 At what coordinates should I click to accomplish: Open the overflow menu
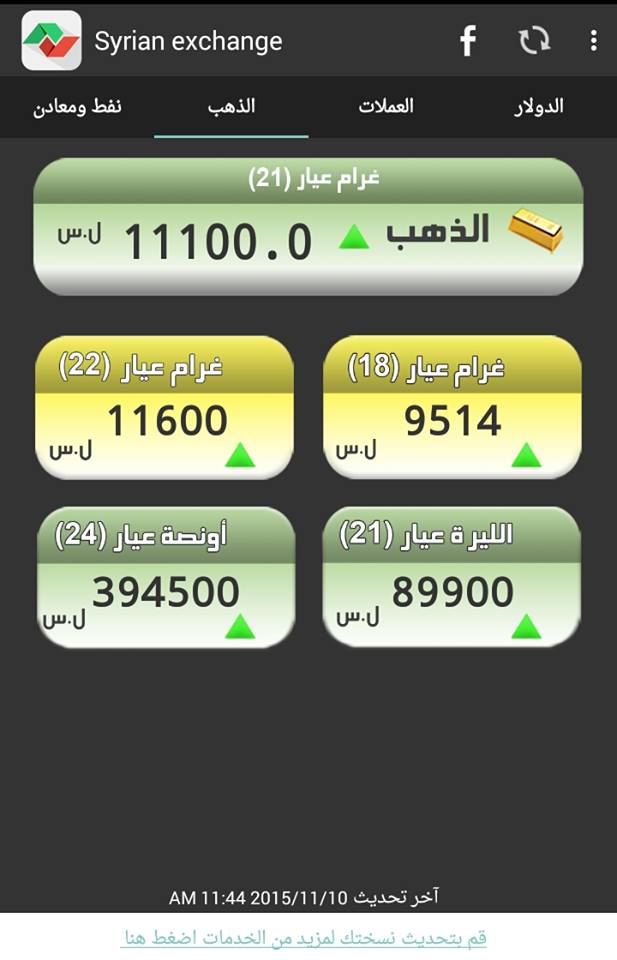pos(593,41)
